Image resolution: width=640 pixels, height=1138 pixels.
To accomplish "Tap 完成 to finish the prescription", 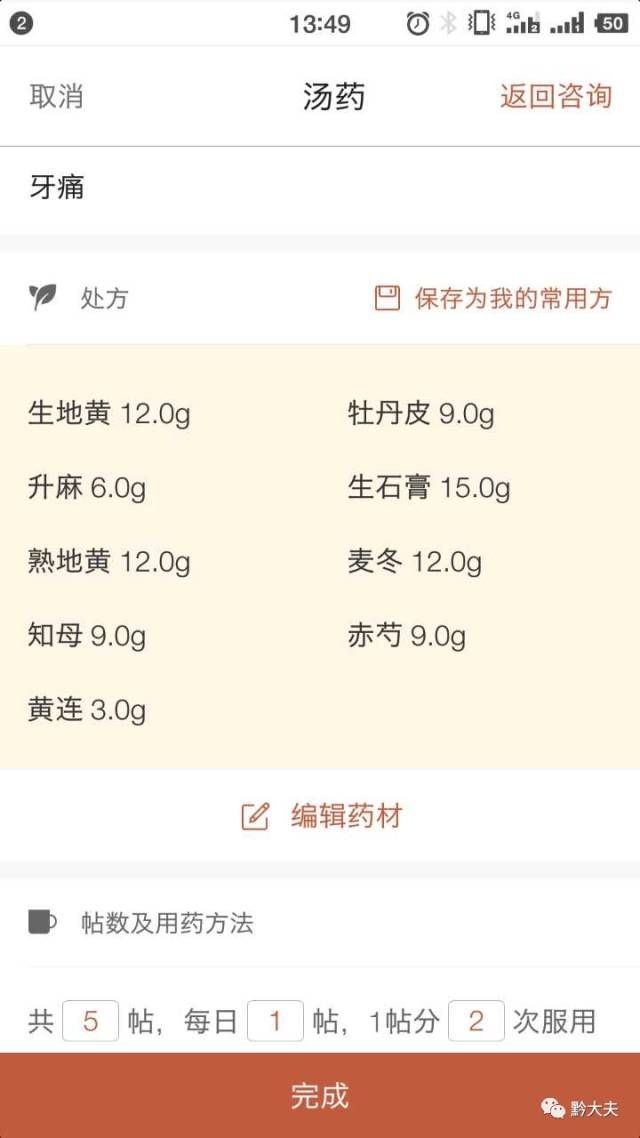I will [320, 1095].
